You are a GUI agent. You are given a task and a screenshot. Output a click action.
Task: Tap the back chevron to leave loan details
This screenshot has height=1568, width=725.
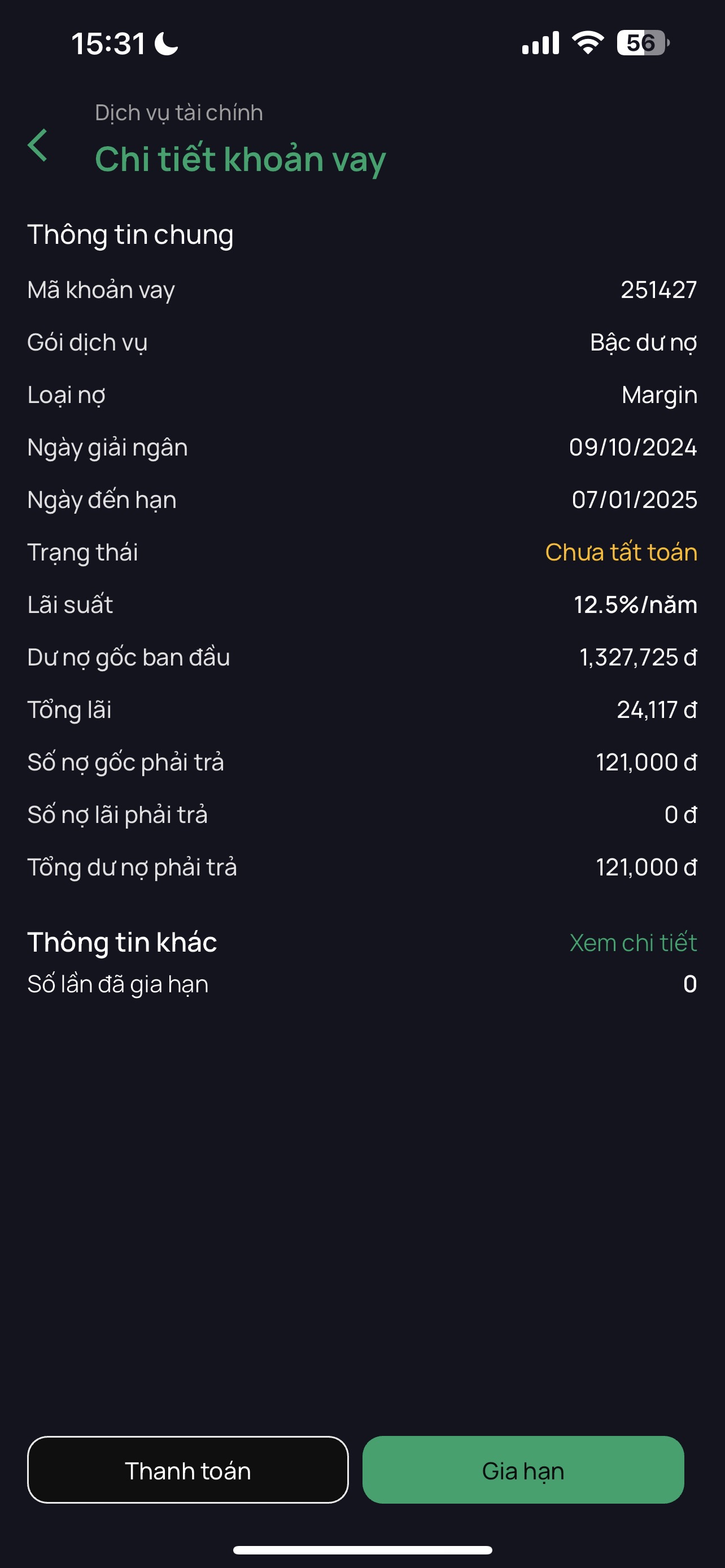(x=38, y=146)
